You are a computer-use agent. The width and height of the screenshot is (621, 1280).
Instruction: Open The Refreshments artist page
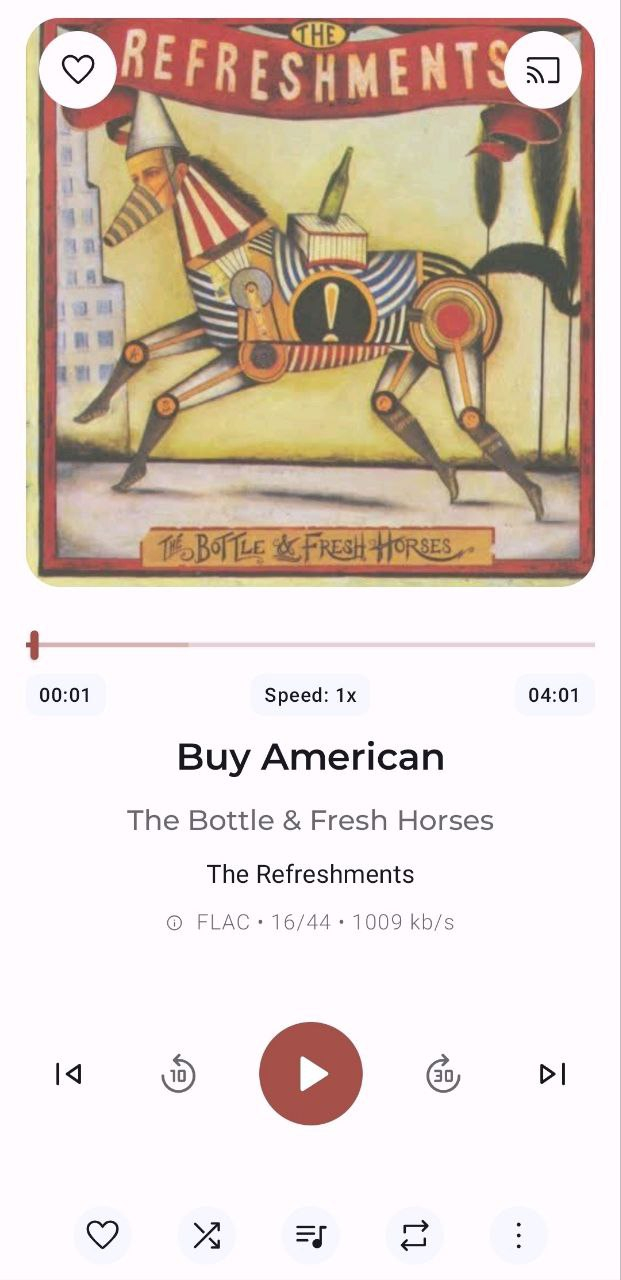(310, 874)
